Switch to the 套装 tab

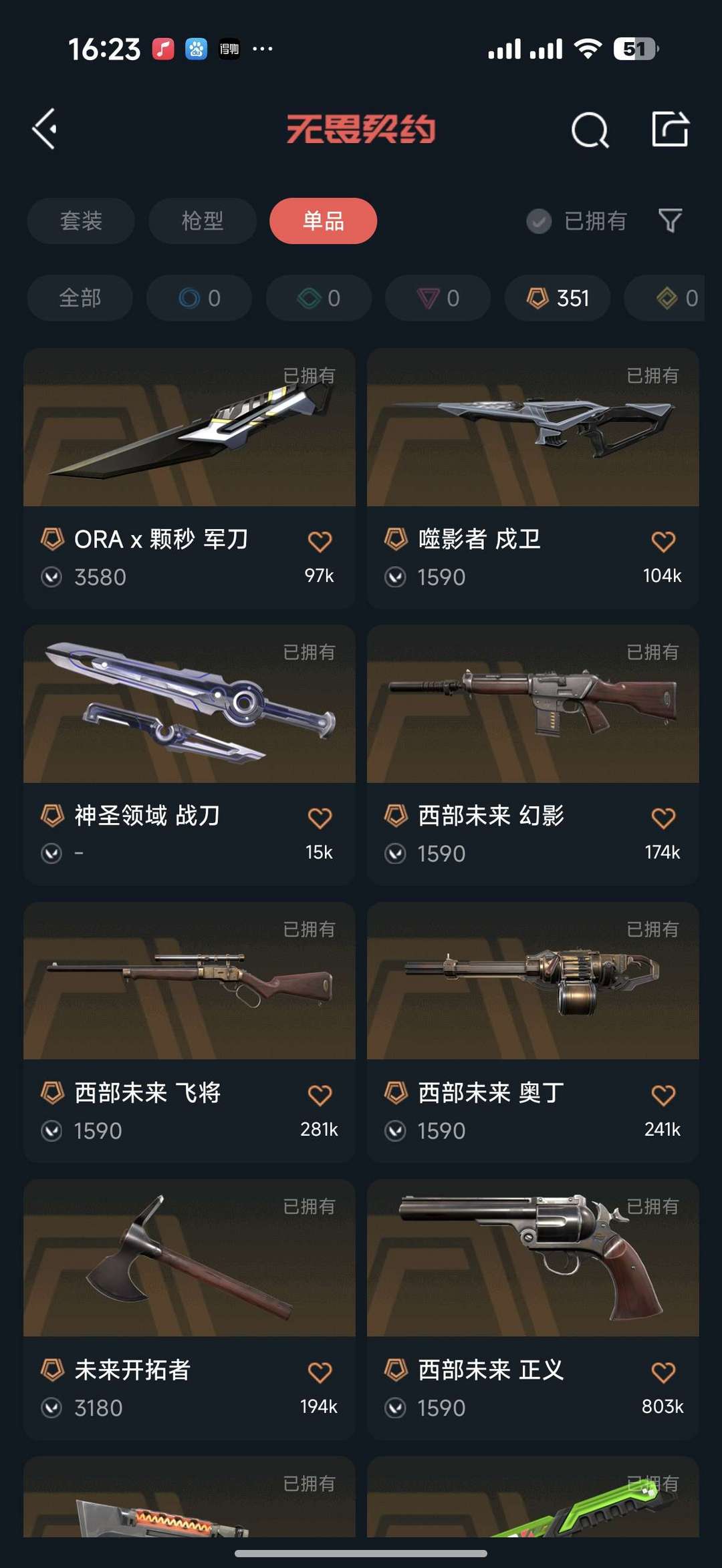coord(81,220)
